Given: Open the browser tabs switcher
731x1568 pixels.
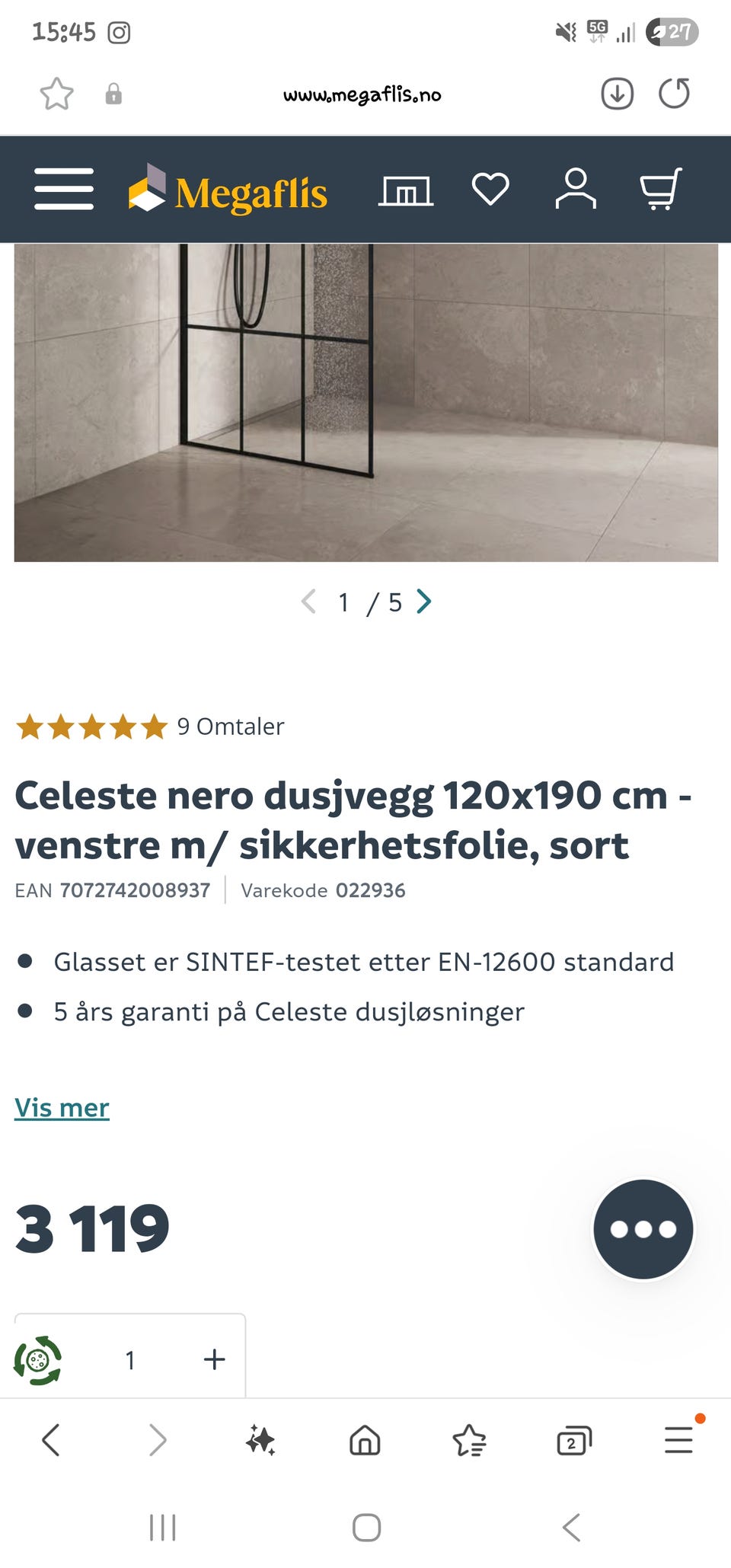Looking at the screenshot, I should [x=574, y=1440].
